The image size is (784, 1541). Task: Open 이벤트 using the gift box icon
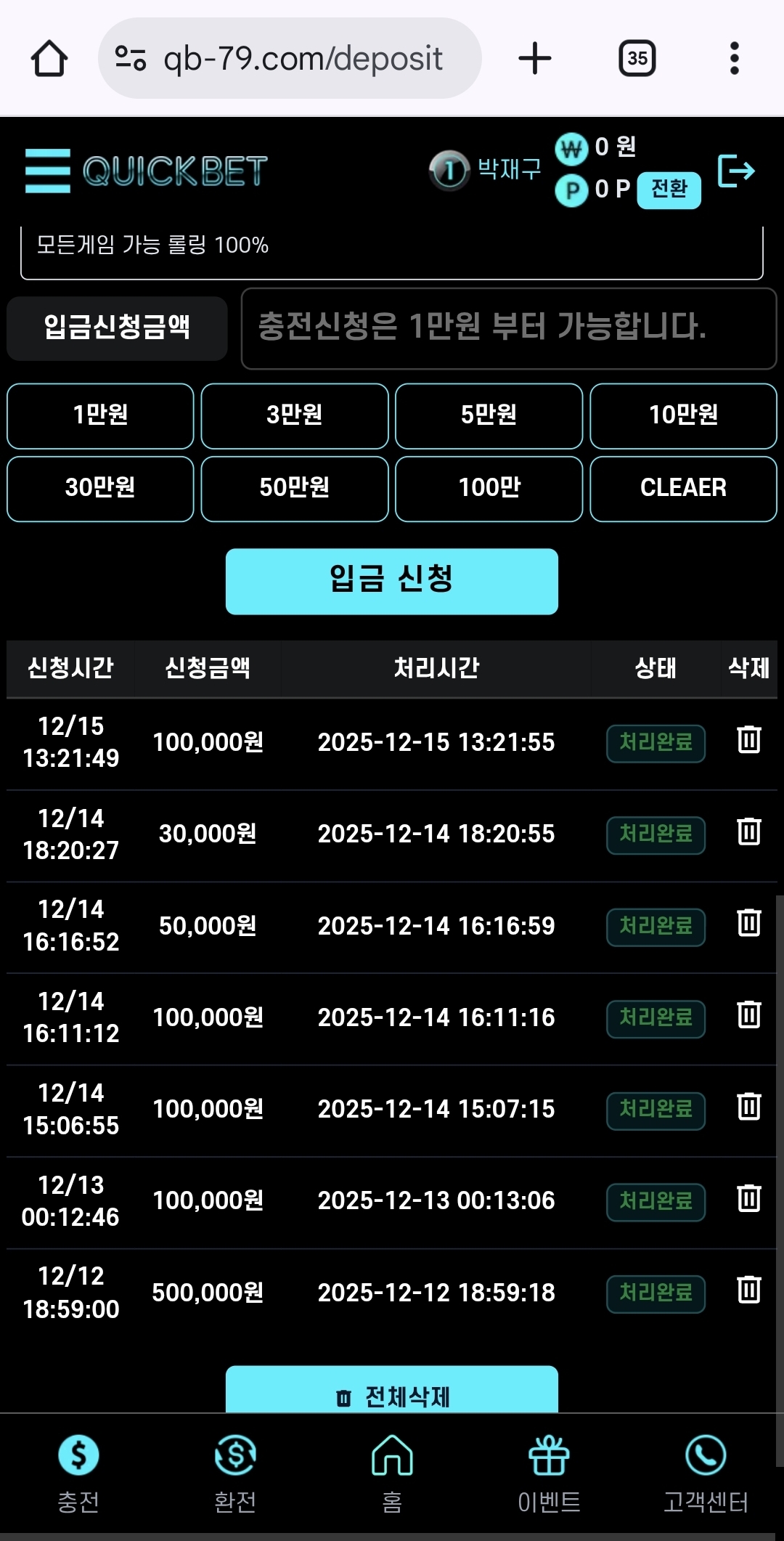(549, 1455)
